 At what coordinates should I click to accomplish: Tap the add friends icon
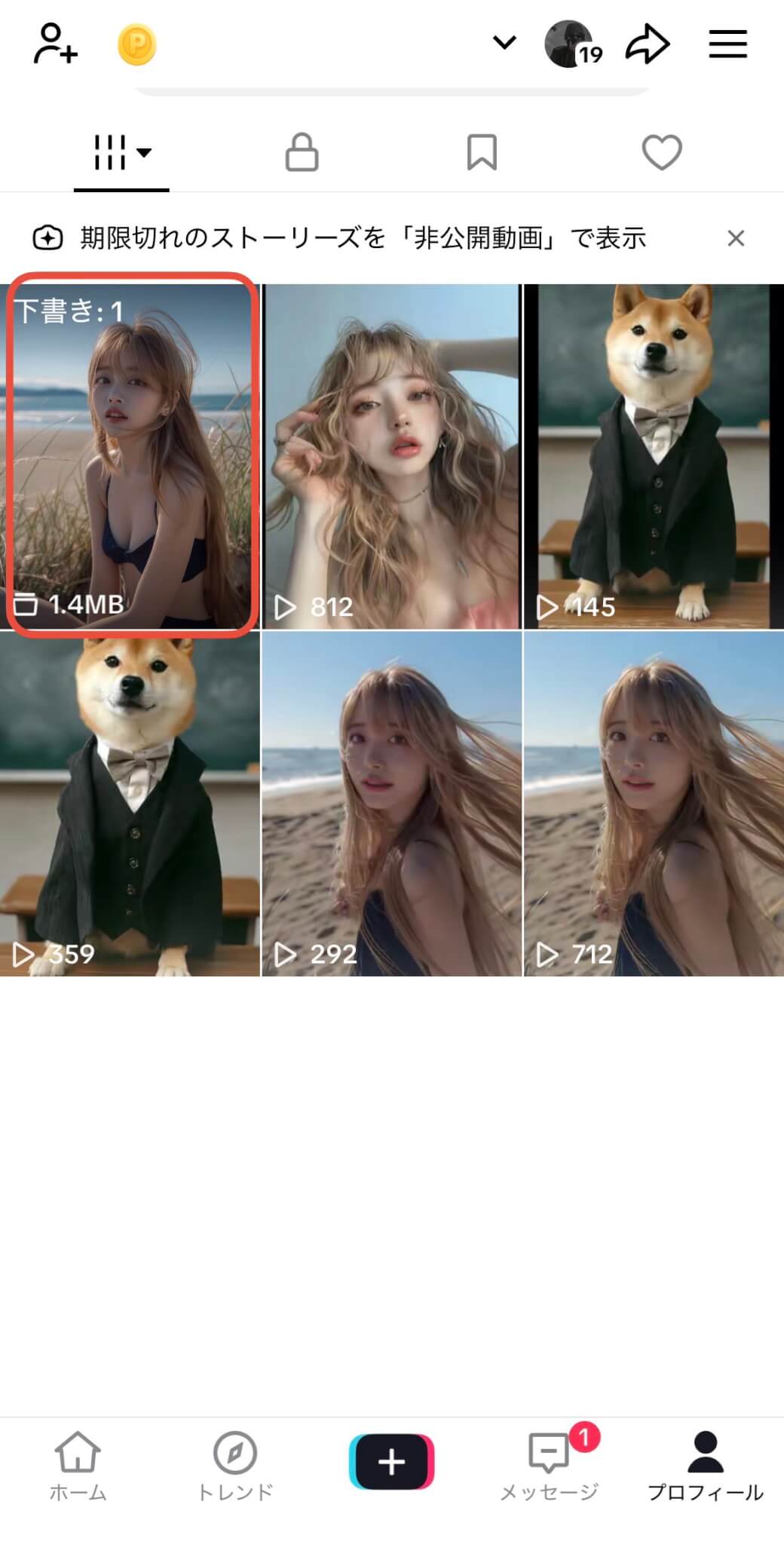click(x=55, y=44)
